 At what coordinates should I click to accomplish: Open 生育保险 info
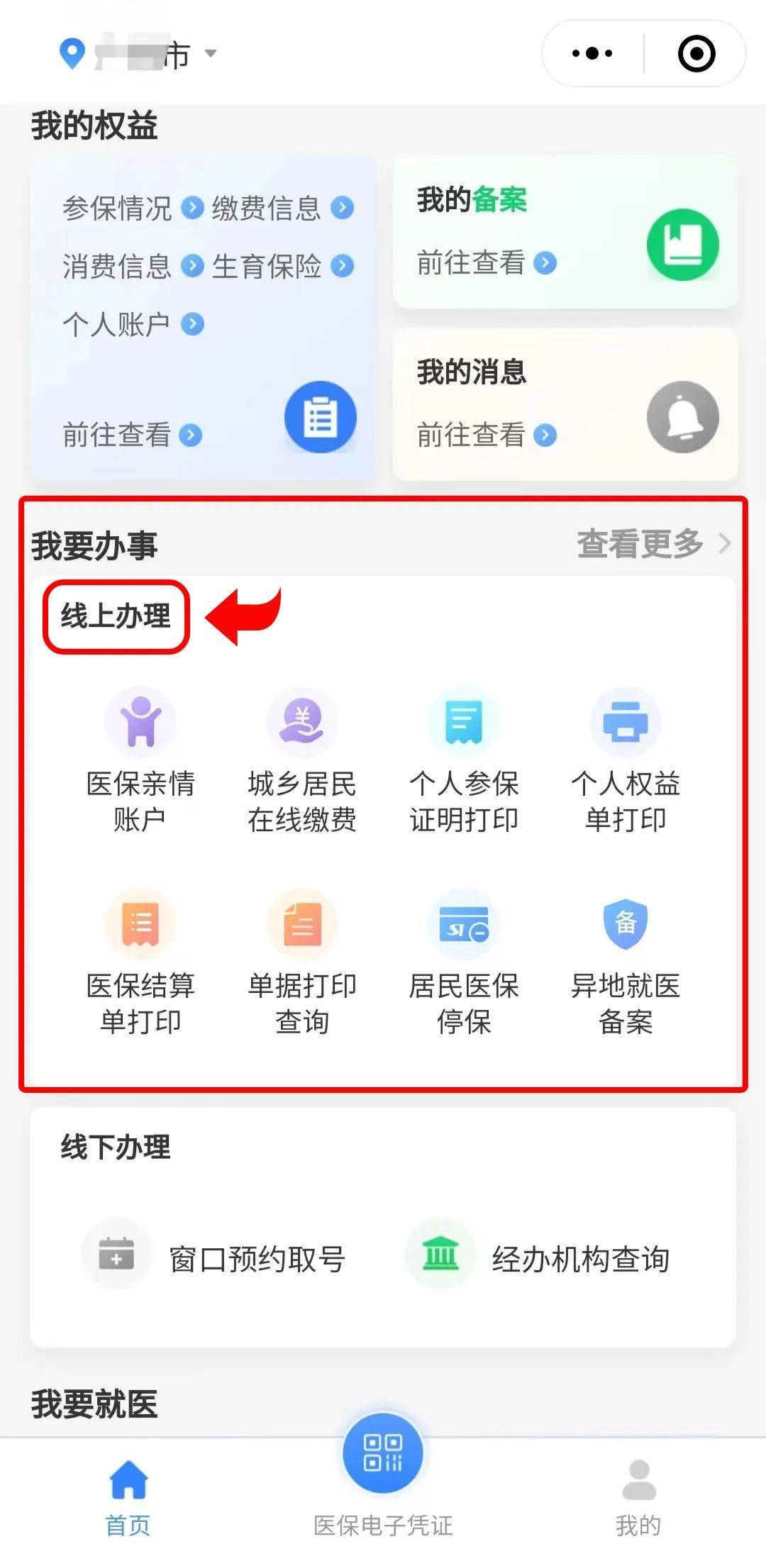(x=282, y=267)
